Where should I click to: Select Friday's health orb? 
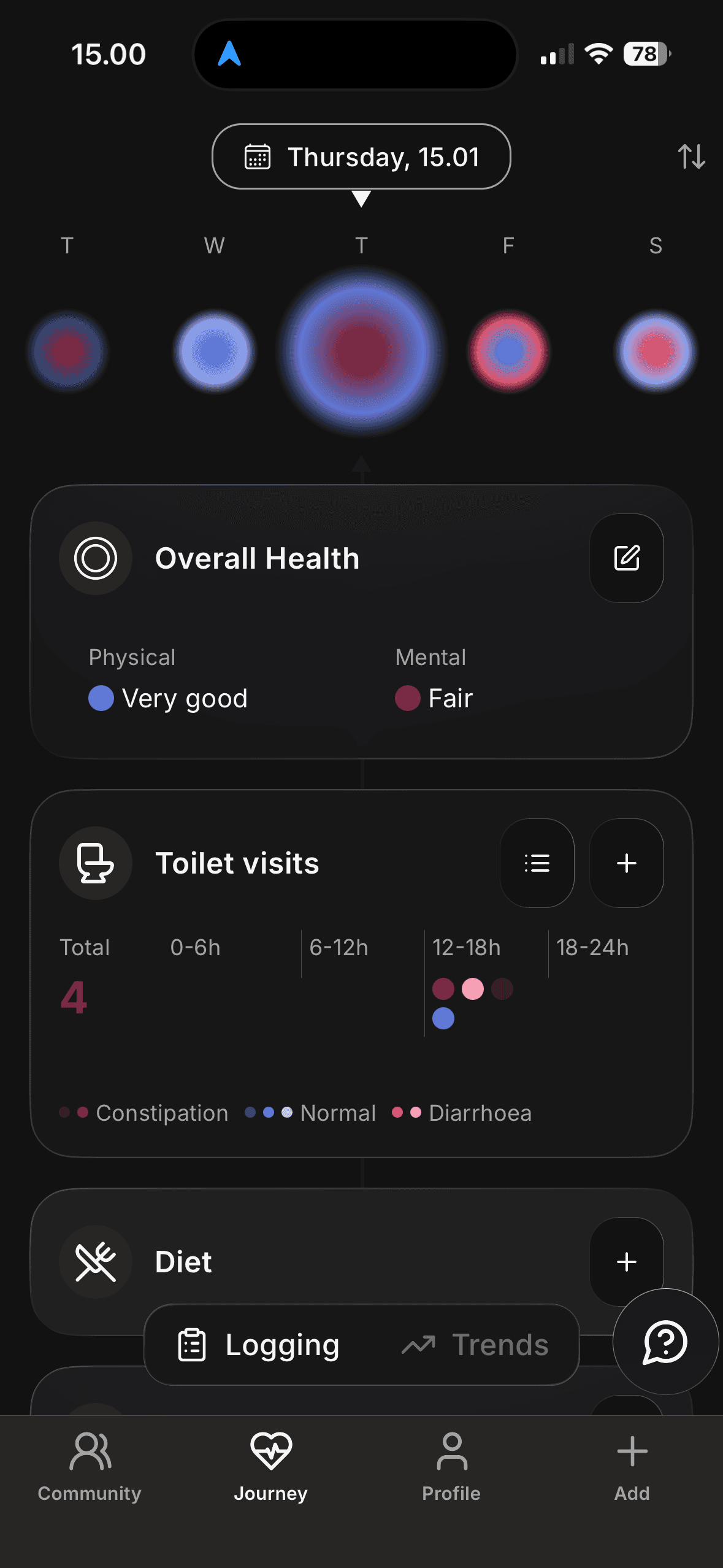point(508,352)
